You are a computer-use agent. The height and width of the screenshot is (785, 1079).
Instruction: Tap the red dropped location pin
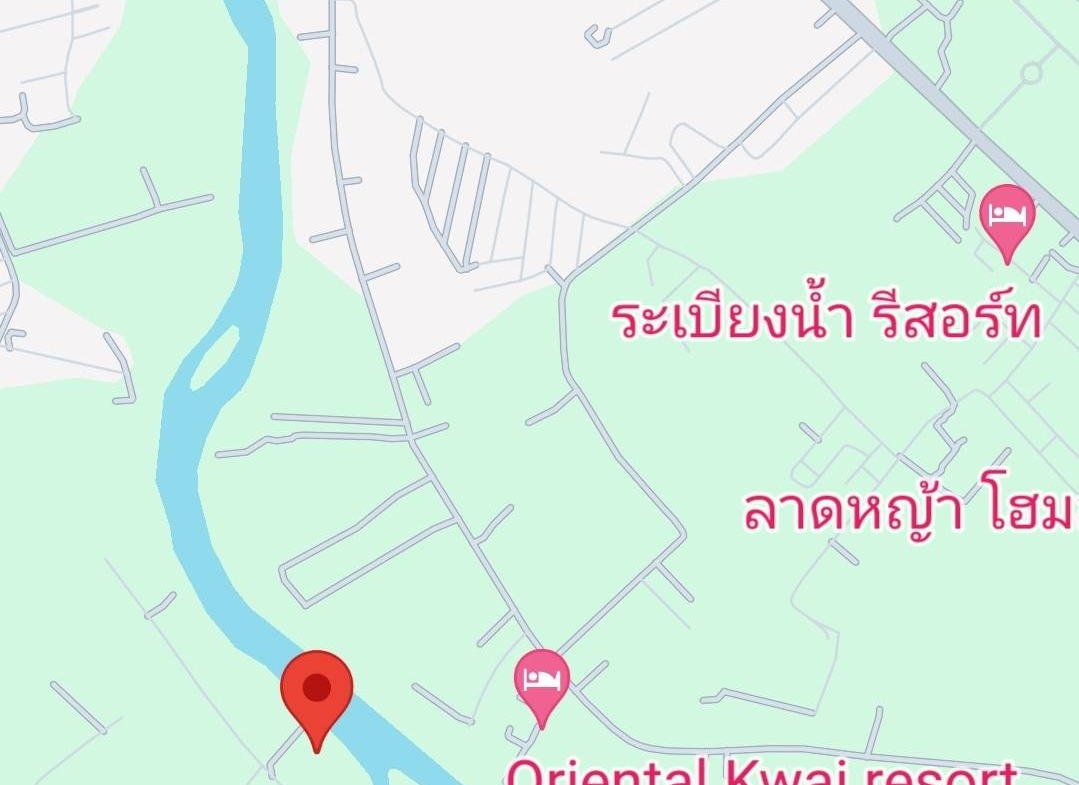point(316,692)
